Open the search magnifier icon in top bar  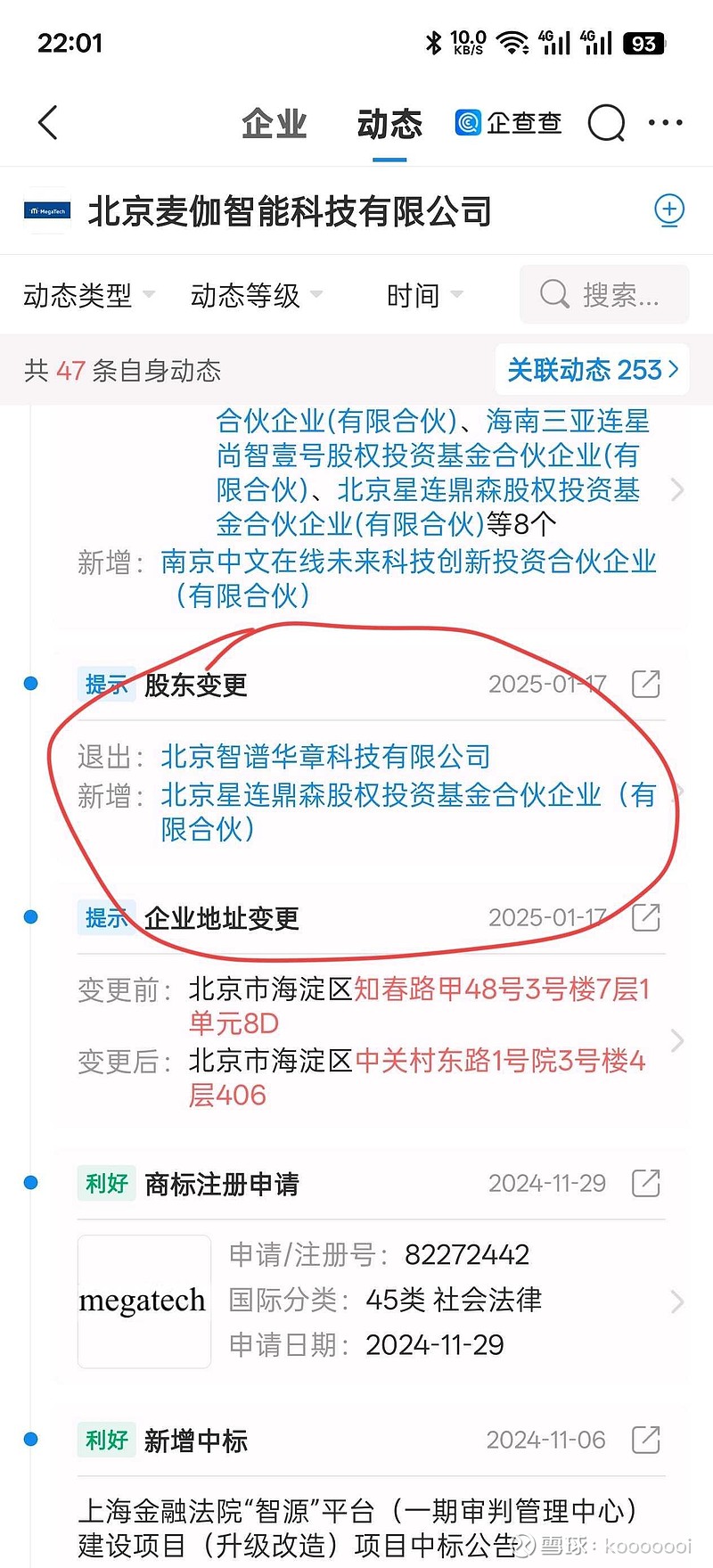pos(607,124)
